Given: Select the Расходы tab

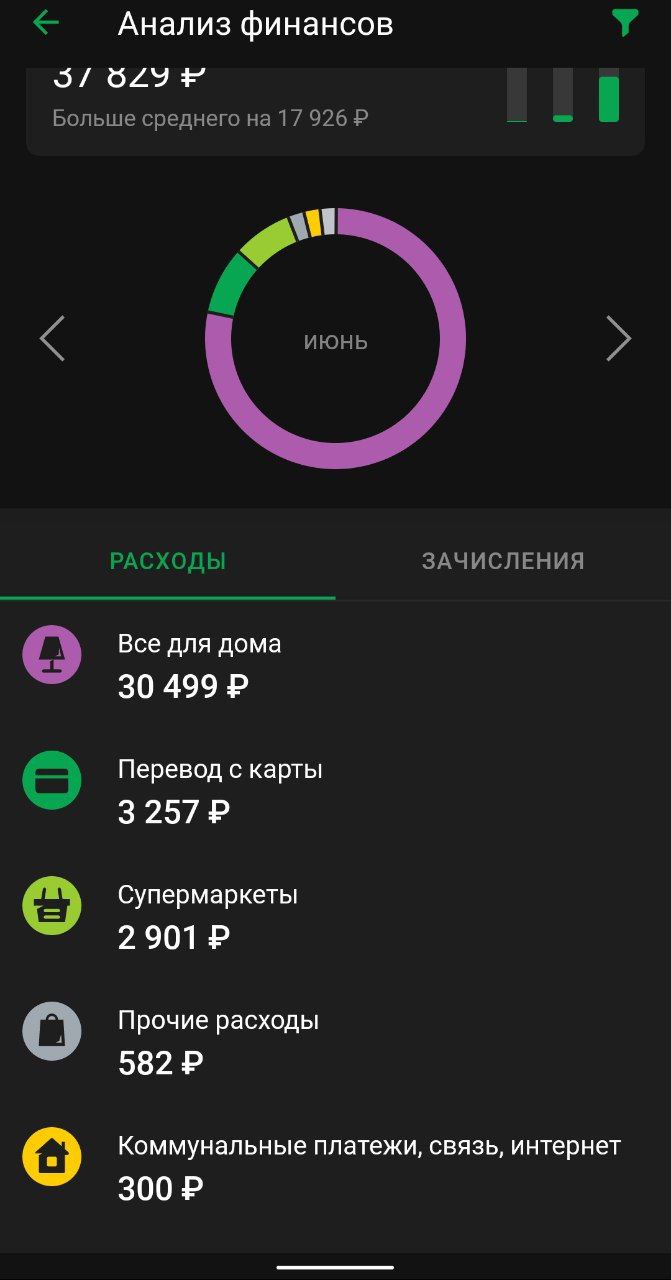Looking at the screenshot, I should pyautogui.click(x=168, y=561).
